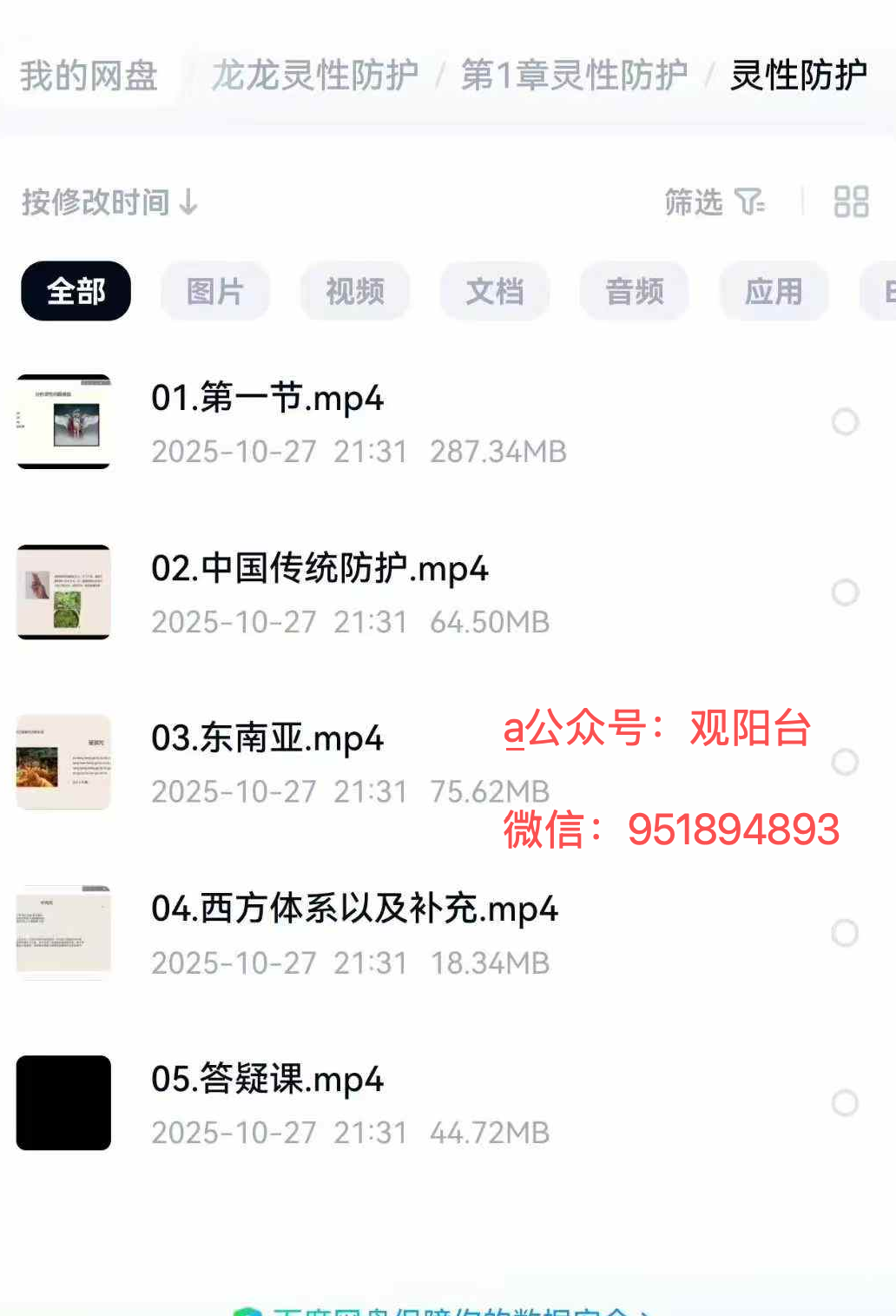Change sort order 按修改时间
Viewport: 896px width, 1316px height.
click(x=109, y=202)
